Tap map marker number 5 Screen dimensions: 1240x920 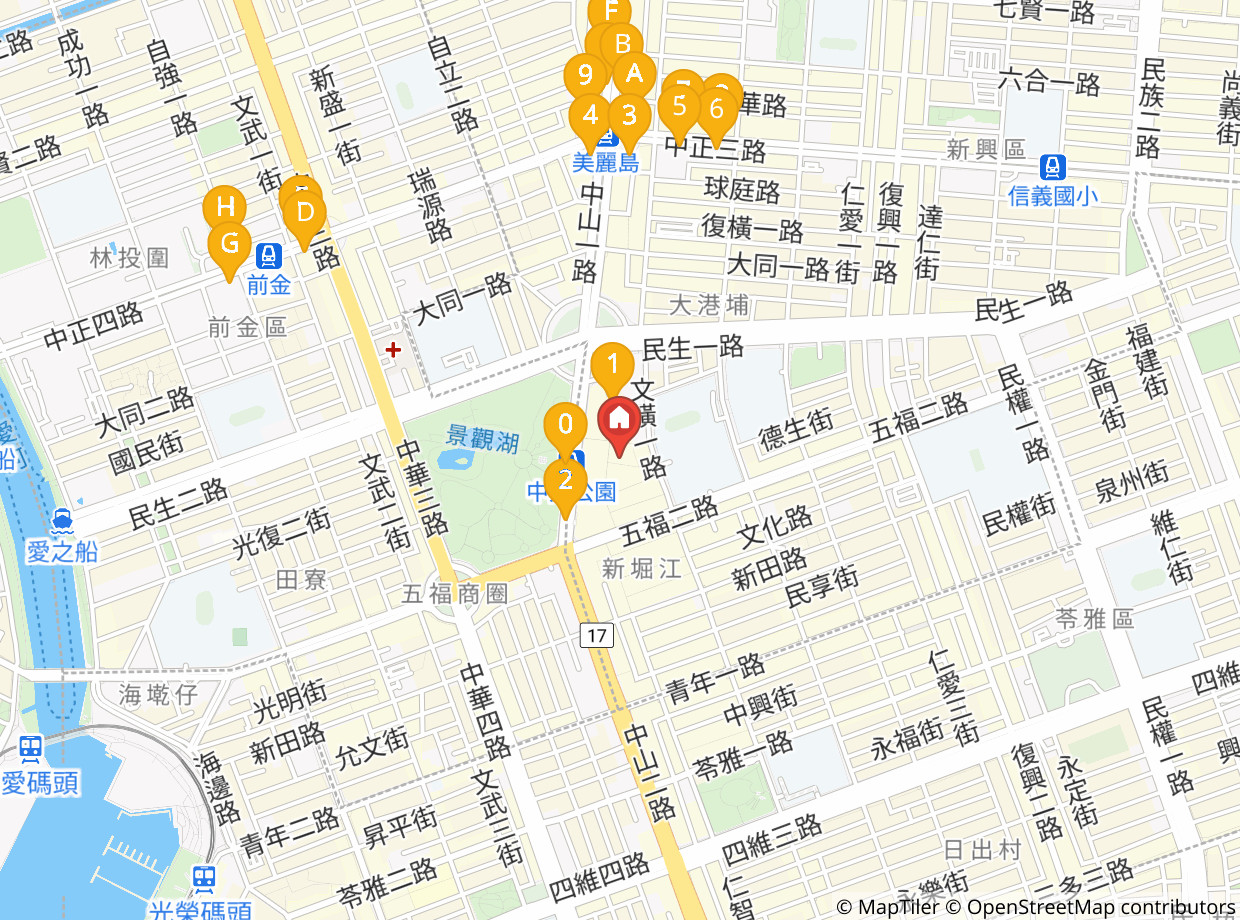coord(679,106)
